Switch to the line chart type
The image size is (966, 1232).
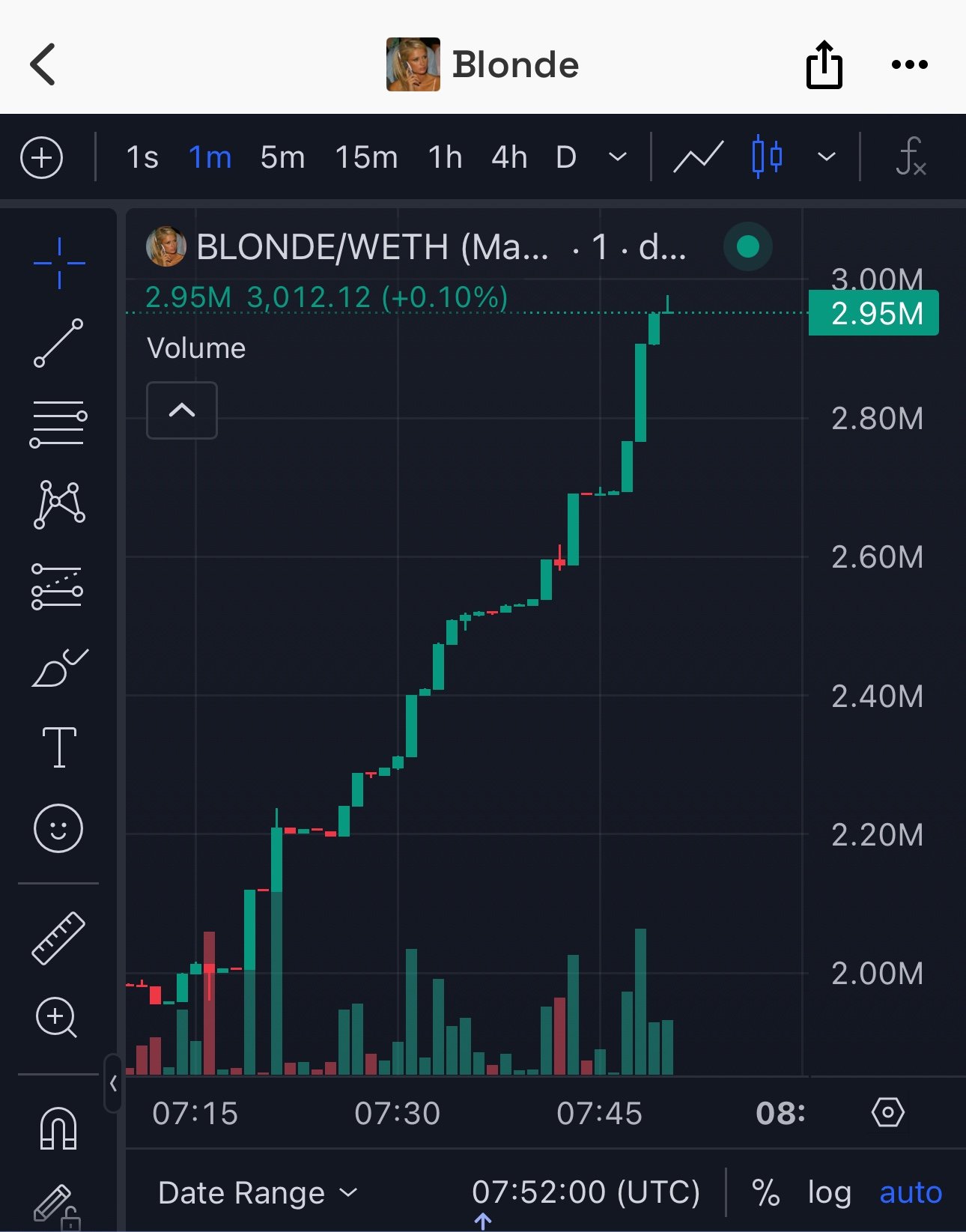click(x=698, y=157)
